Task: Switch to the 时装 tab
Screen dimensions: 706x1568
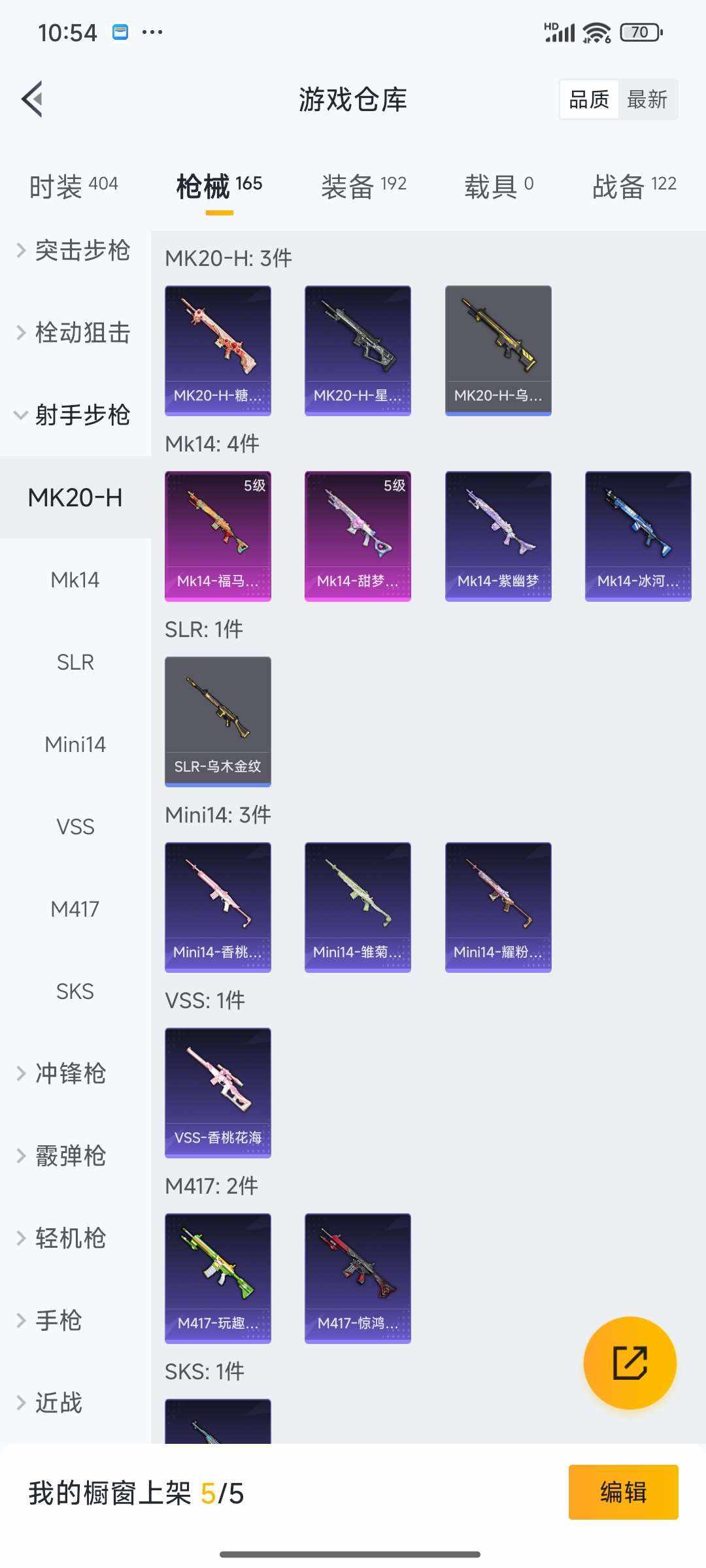Action: [73, 186]
